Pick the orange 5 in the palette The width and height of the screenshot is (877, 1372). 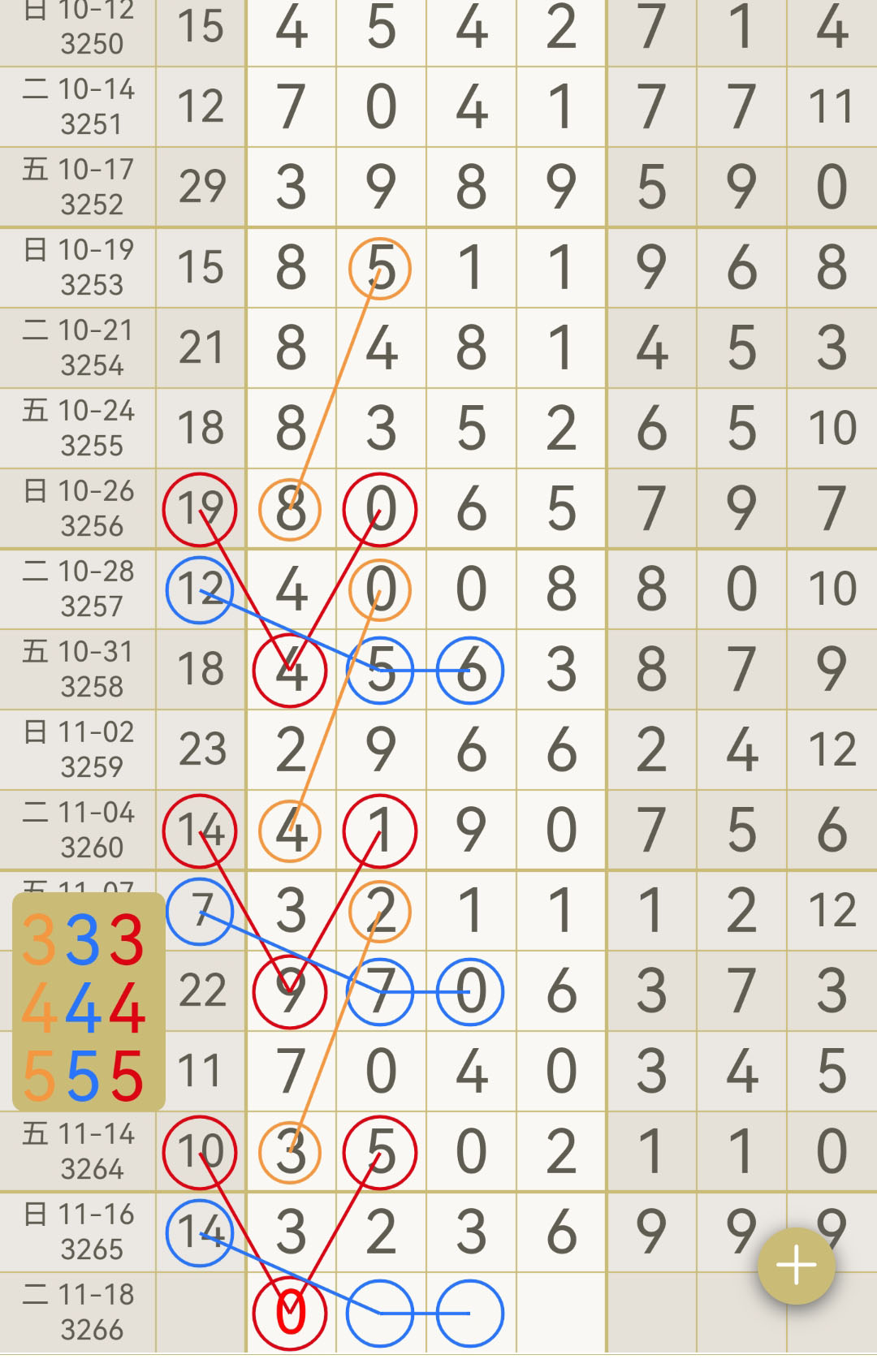click(39, 1076)
